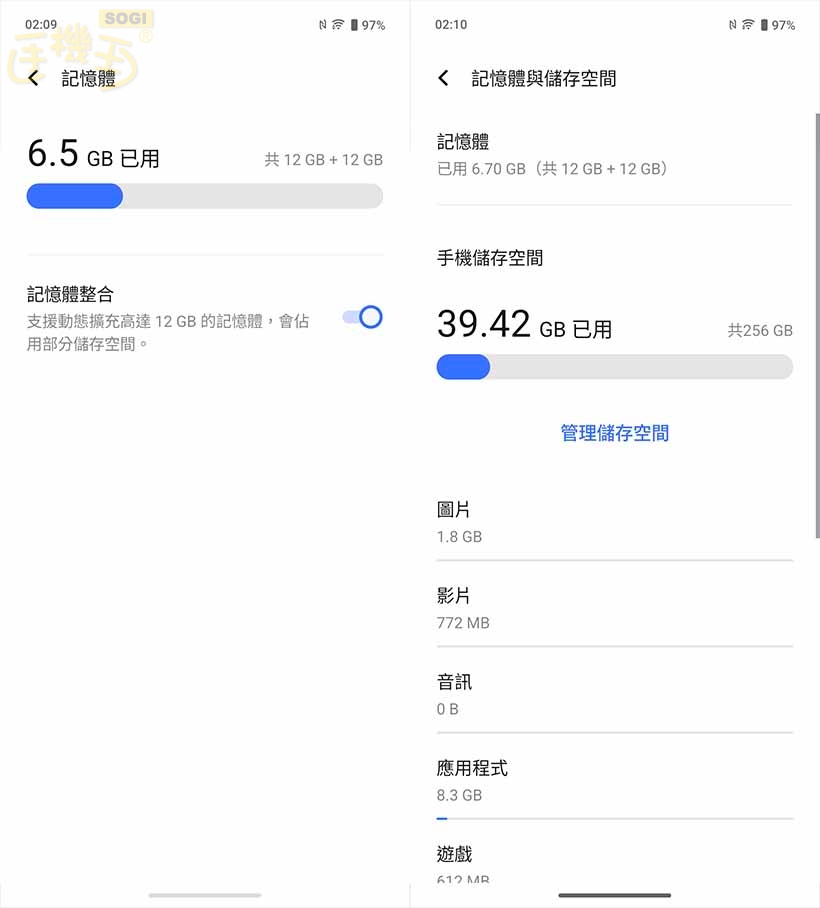Viewport: 820px width, 908px height.
Task: Tap the 39.42 GB storage usage progress bar
Action: 613,367
